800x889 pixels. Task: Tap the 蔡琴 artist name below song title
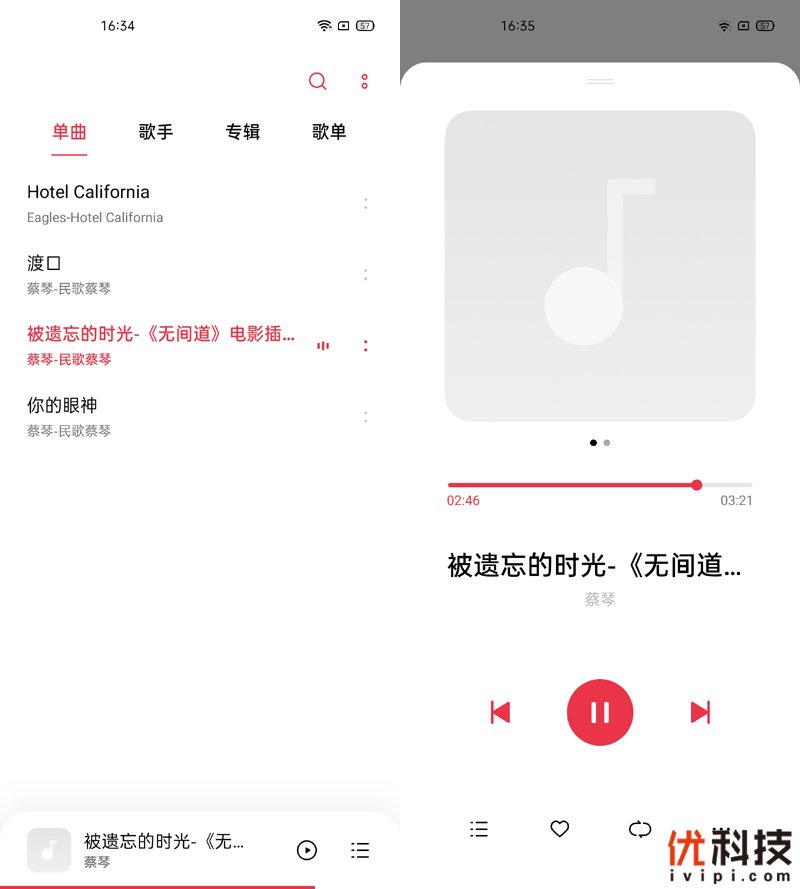click(x=598, y=600)
